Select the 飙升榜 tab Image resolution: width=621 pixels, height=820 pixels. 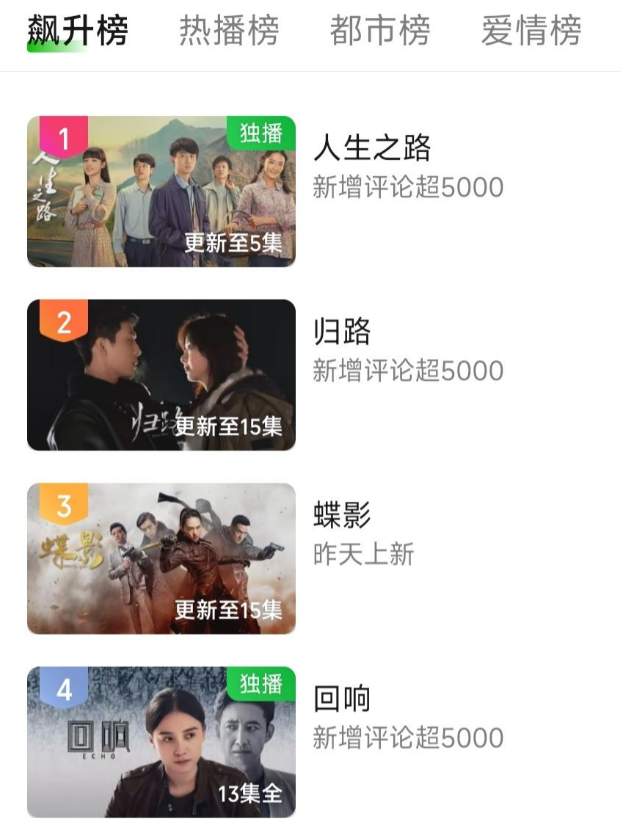(77, 31)
